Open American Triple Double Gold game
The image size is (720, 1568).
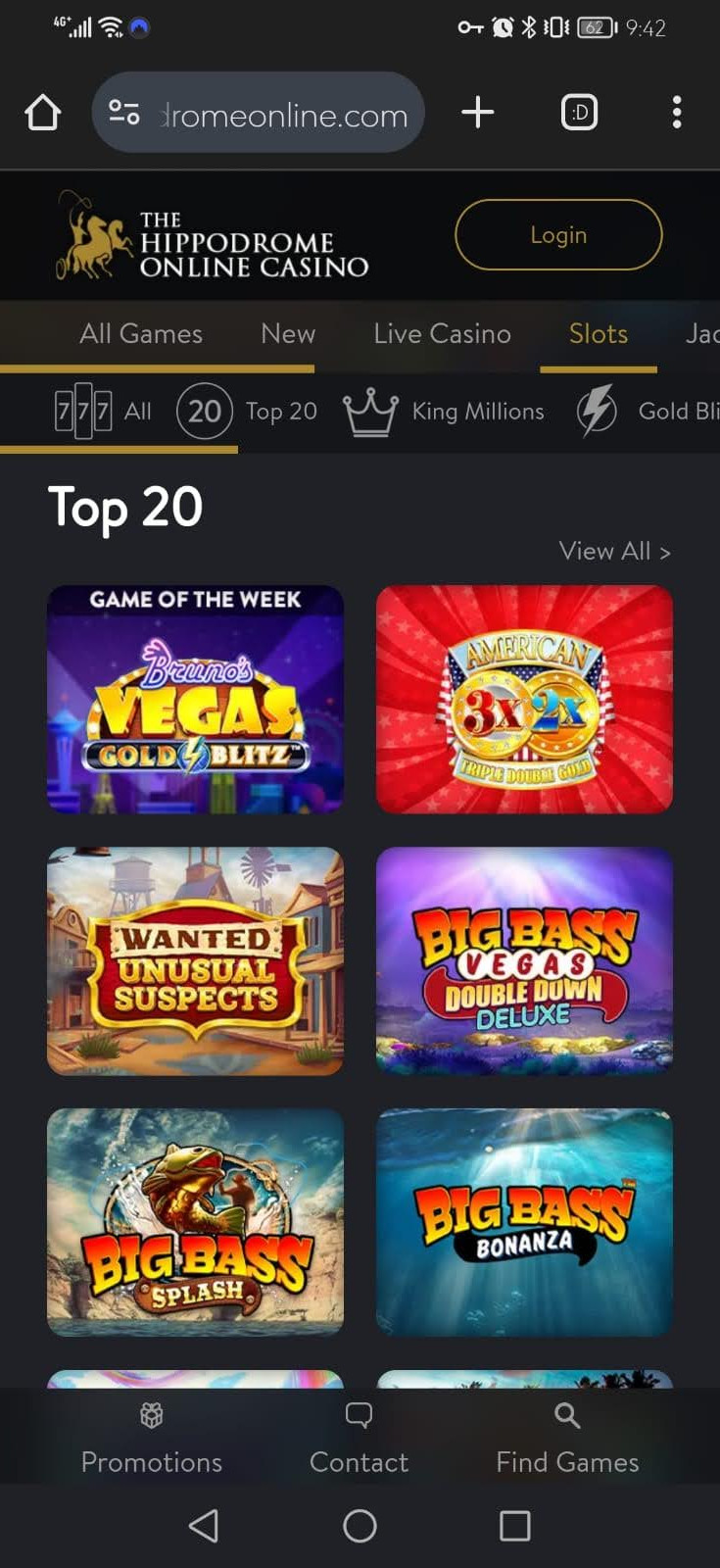524,700
